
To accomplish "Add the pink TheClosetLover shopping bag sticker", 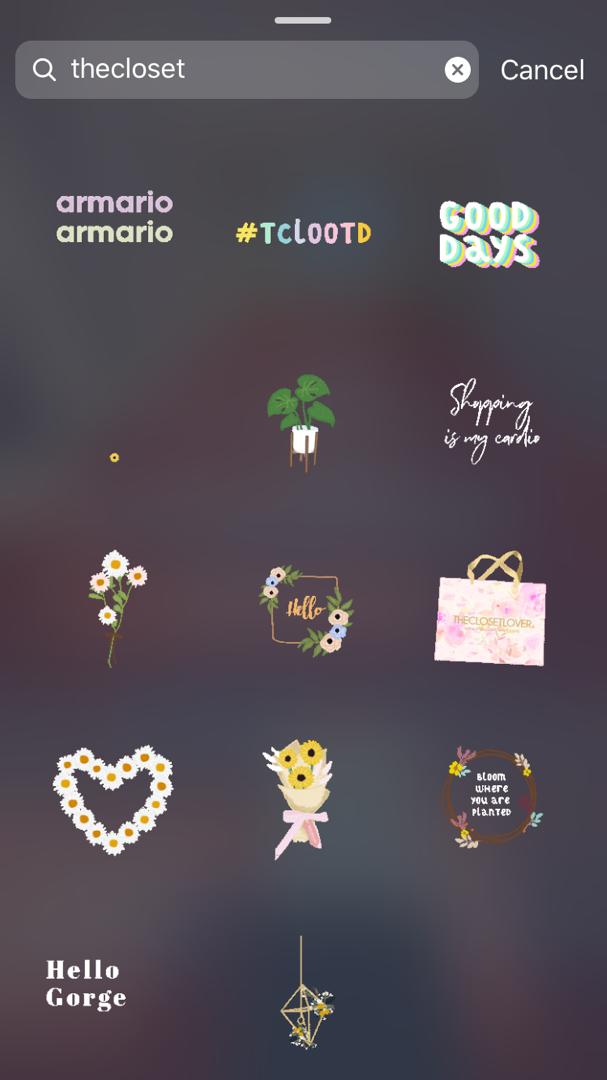I will tap(490, 608).
